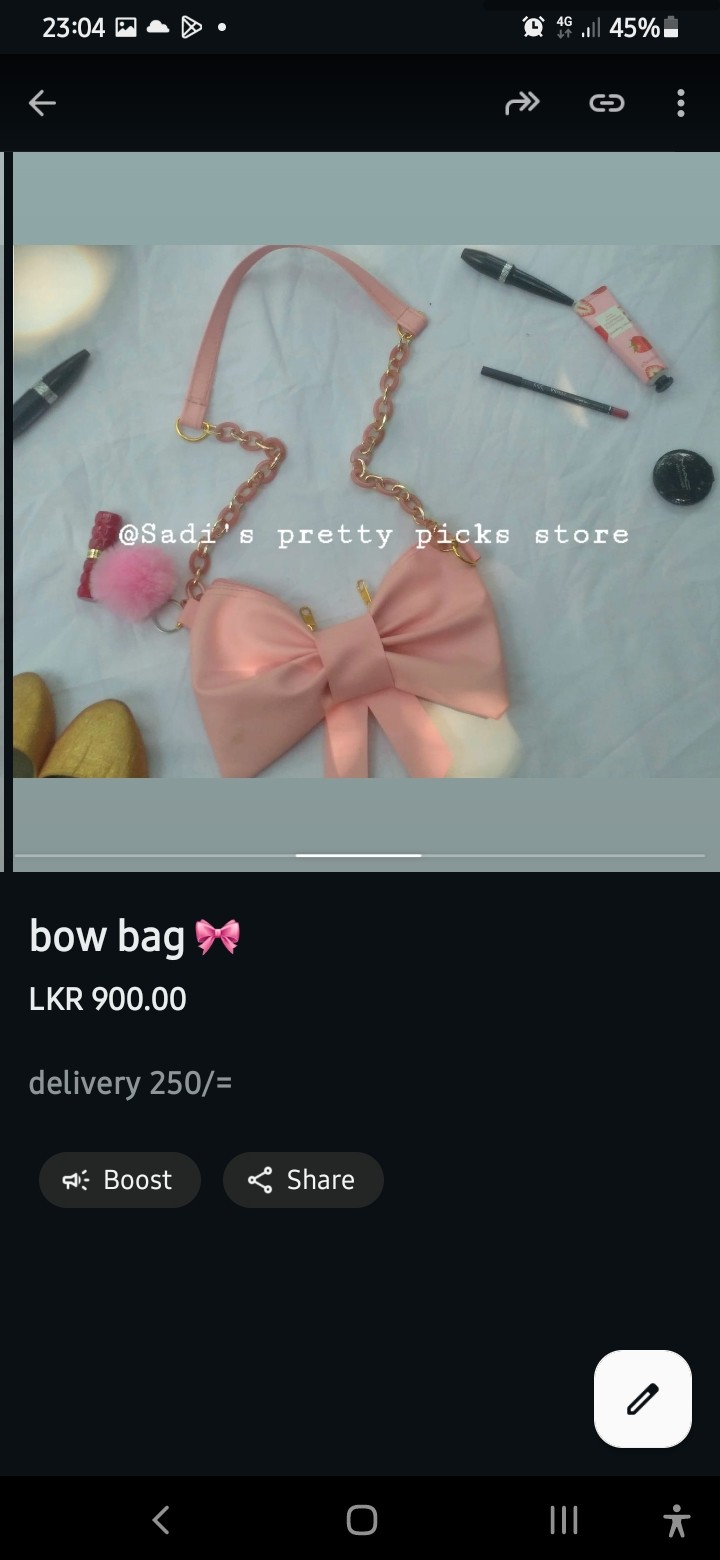Screen dimensions: 720x1560
Task: Forward this bow bag item
Action: point(522,103)
